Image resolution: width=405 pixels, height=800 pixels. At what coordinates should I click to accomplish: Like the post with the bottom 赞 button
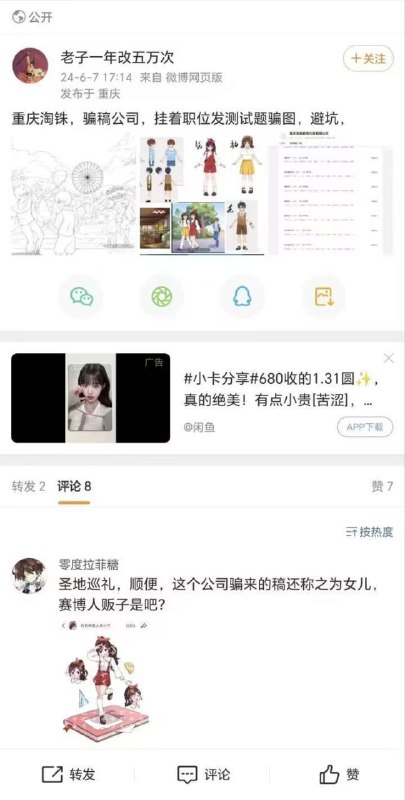pos(339,774)
